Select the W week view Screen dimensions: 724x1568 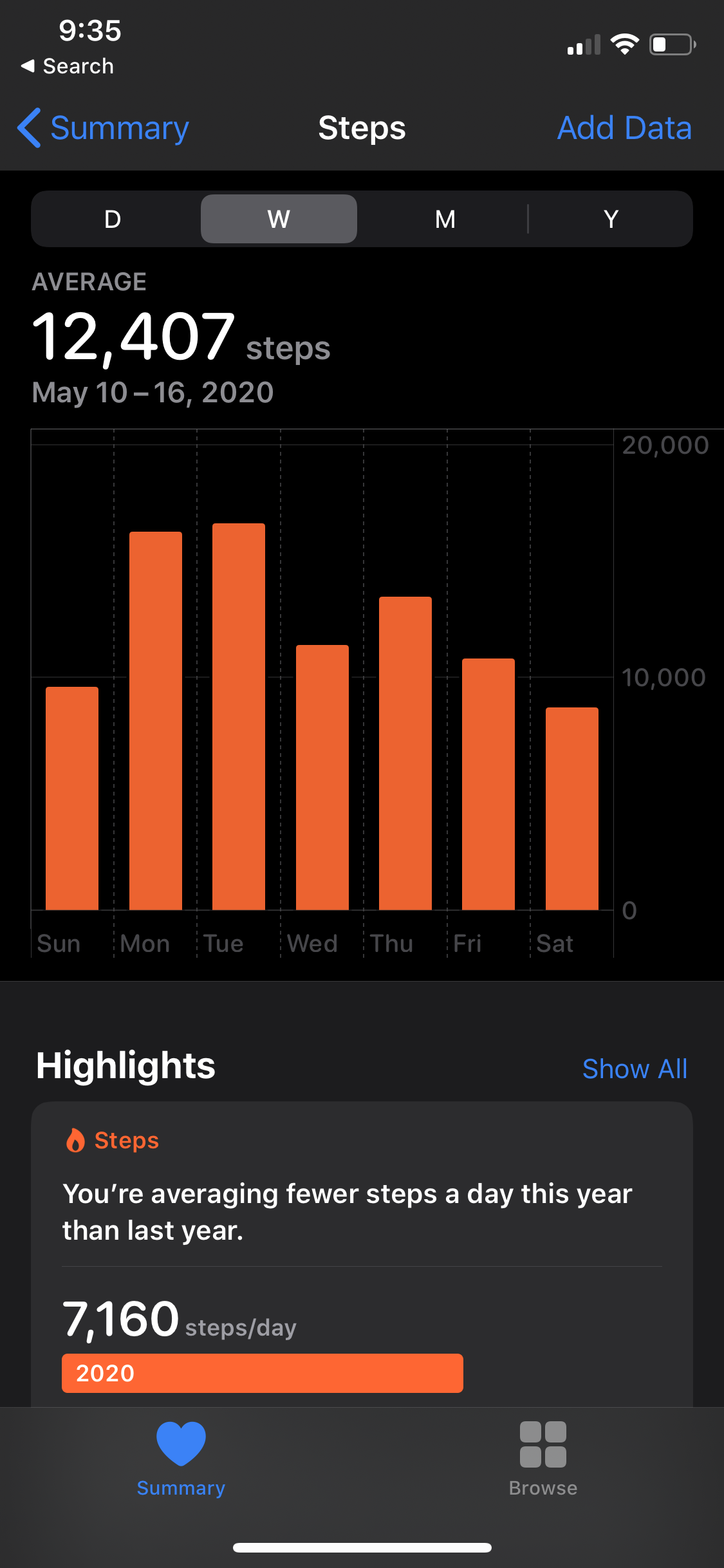coord(279,219)
